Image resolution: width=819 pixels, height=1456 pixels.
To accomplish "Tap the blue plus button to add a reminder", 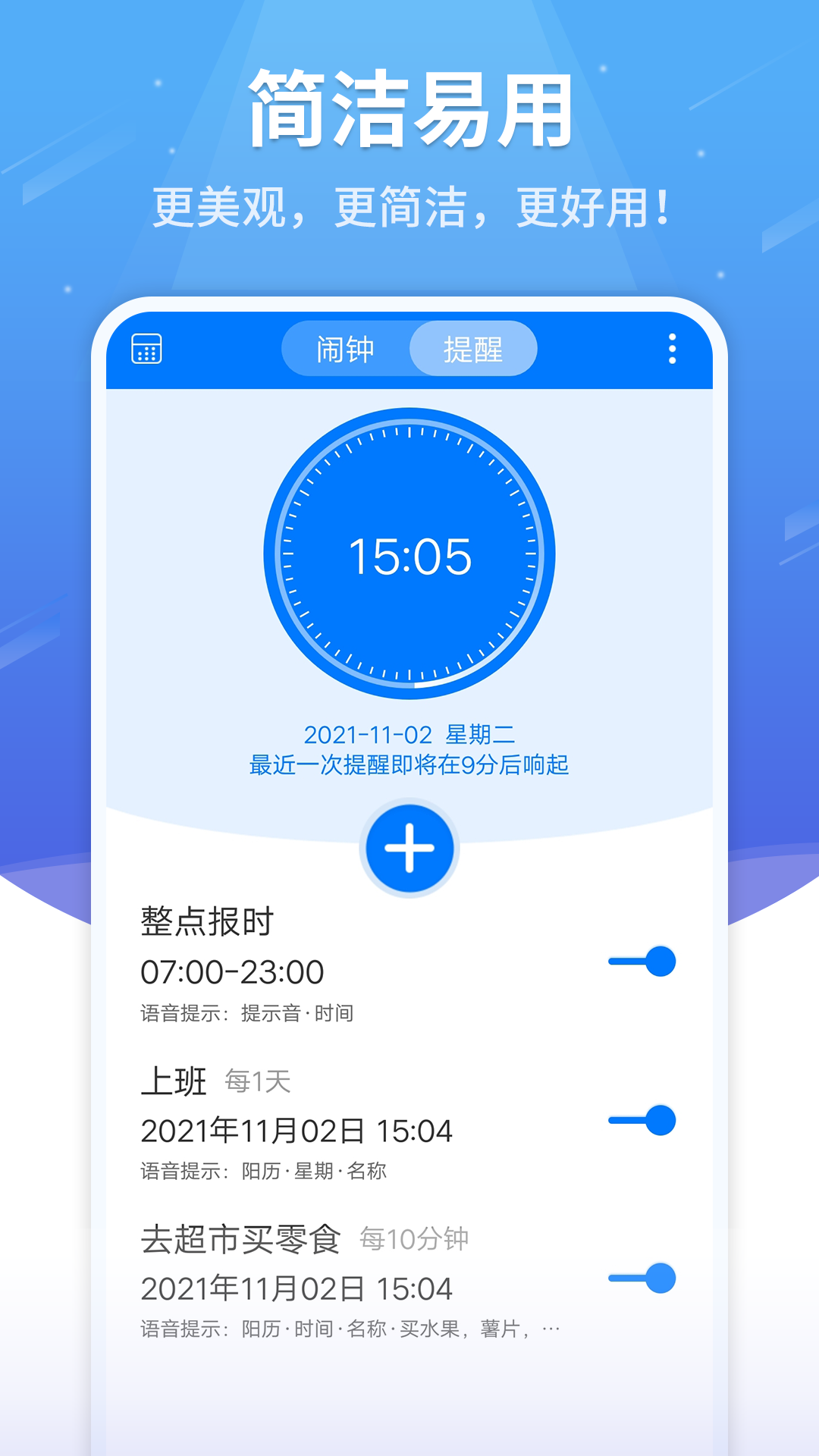I will coord(408,849).
